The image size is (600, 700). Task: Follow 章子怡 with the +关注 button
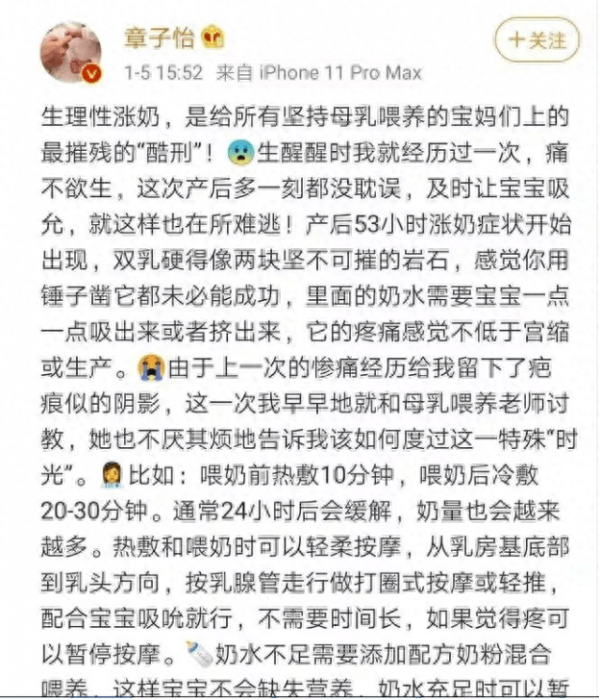537,41
